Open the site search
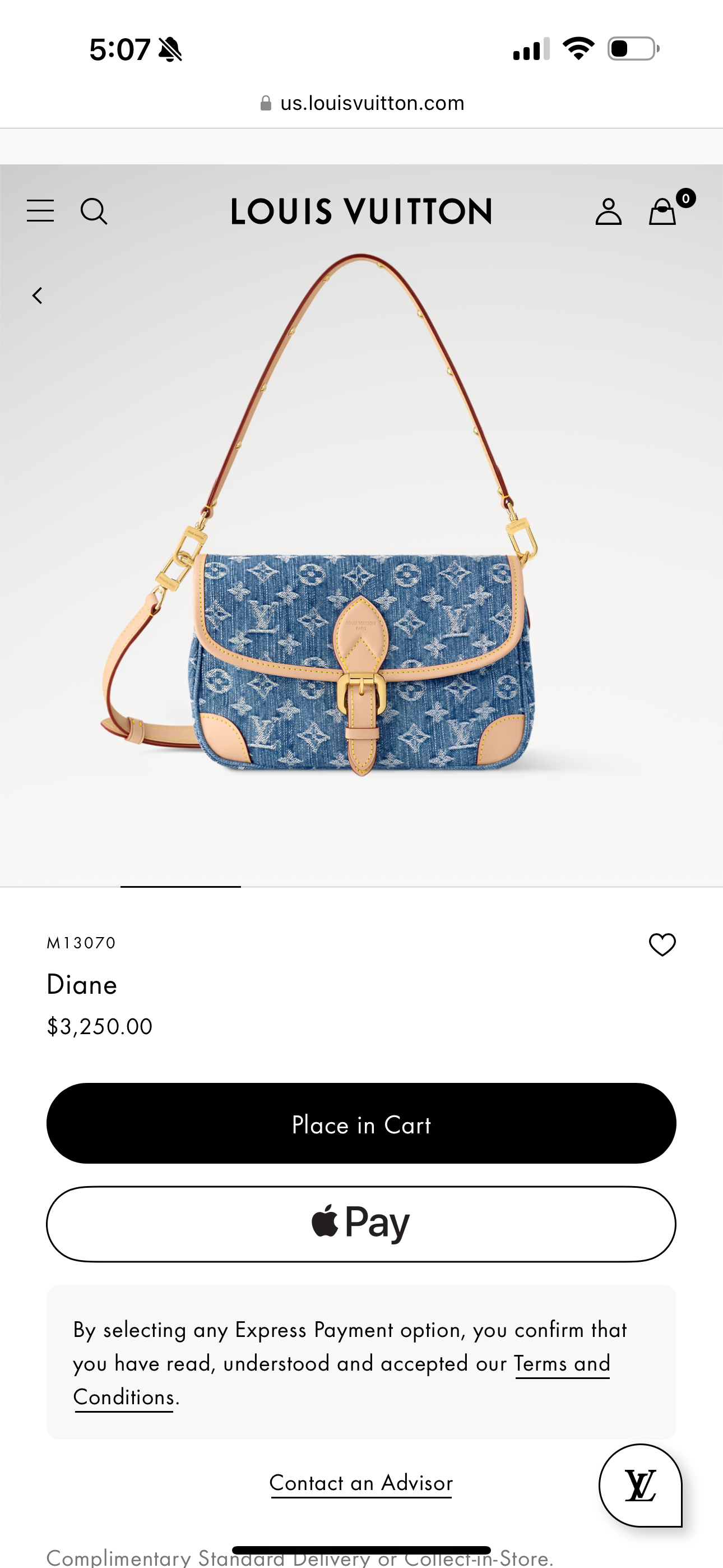This screenshot has width=723, height=1568. [x=94, y=211]
